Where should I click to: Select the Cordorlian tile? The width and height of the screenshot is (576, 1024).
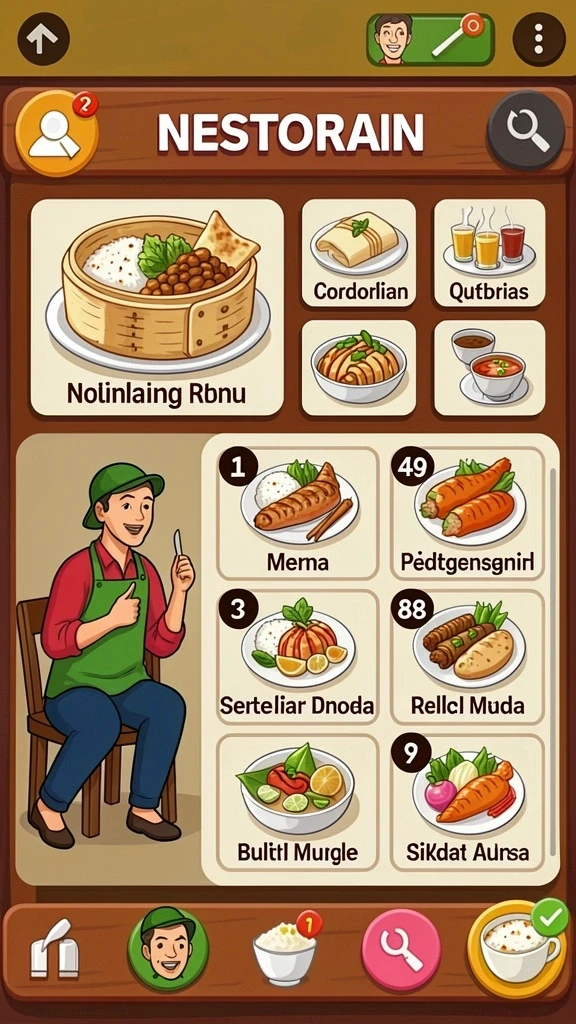pyautogui.click(x=359, y=253)
